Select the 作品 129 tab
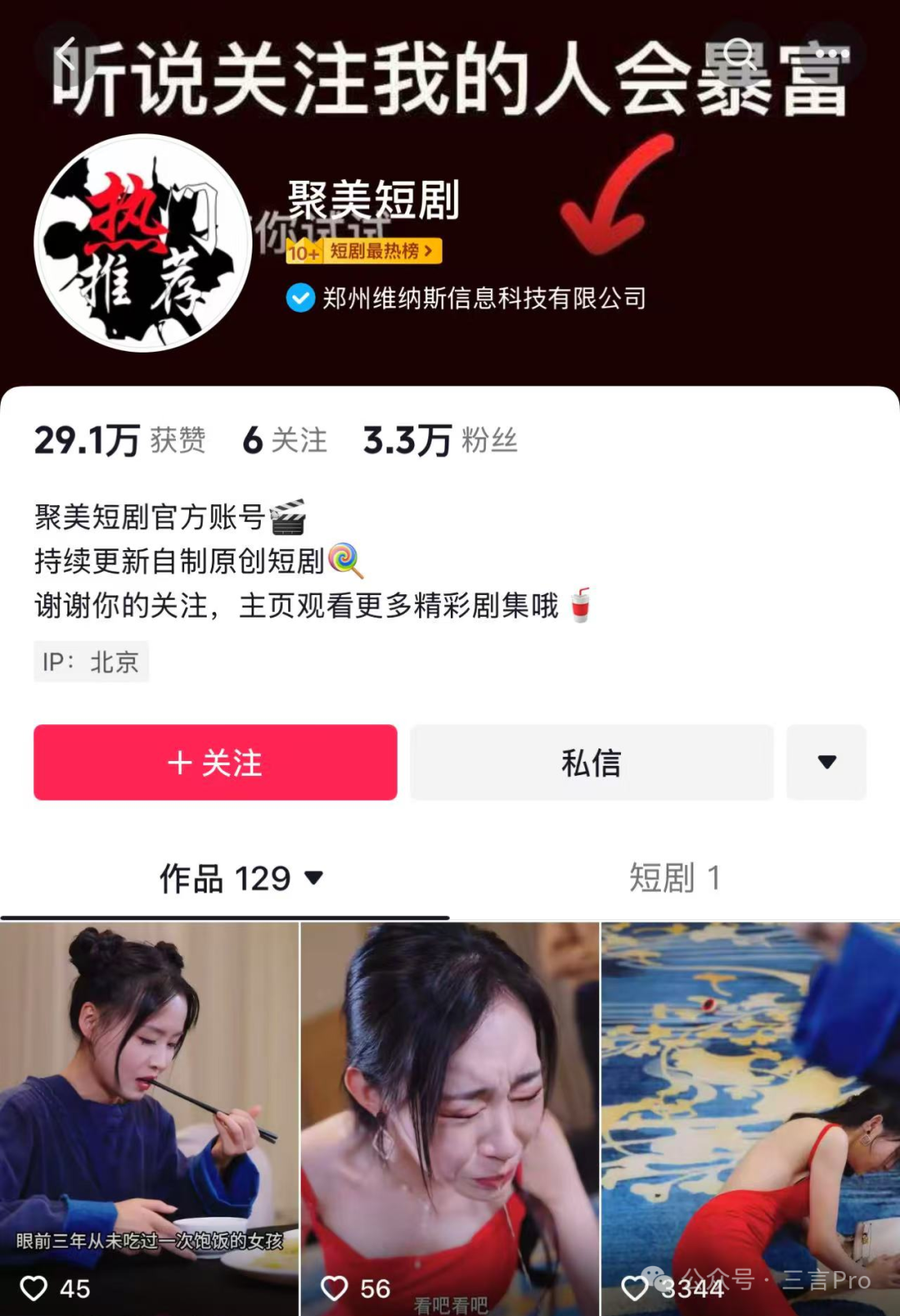The height and width of the screenshot is (1316, 900). (x=240, y=878)
